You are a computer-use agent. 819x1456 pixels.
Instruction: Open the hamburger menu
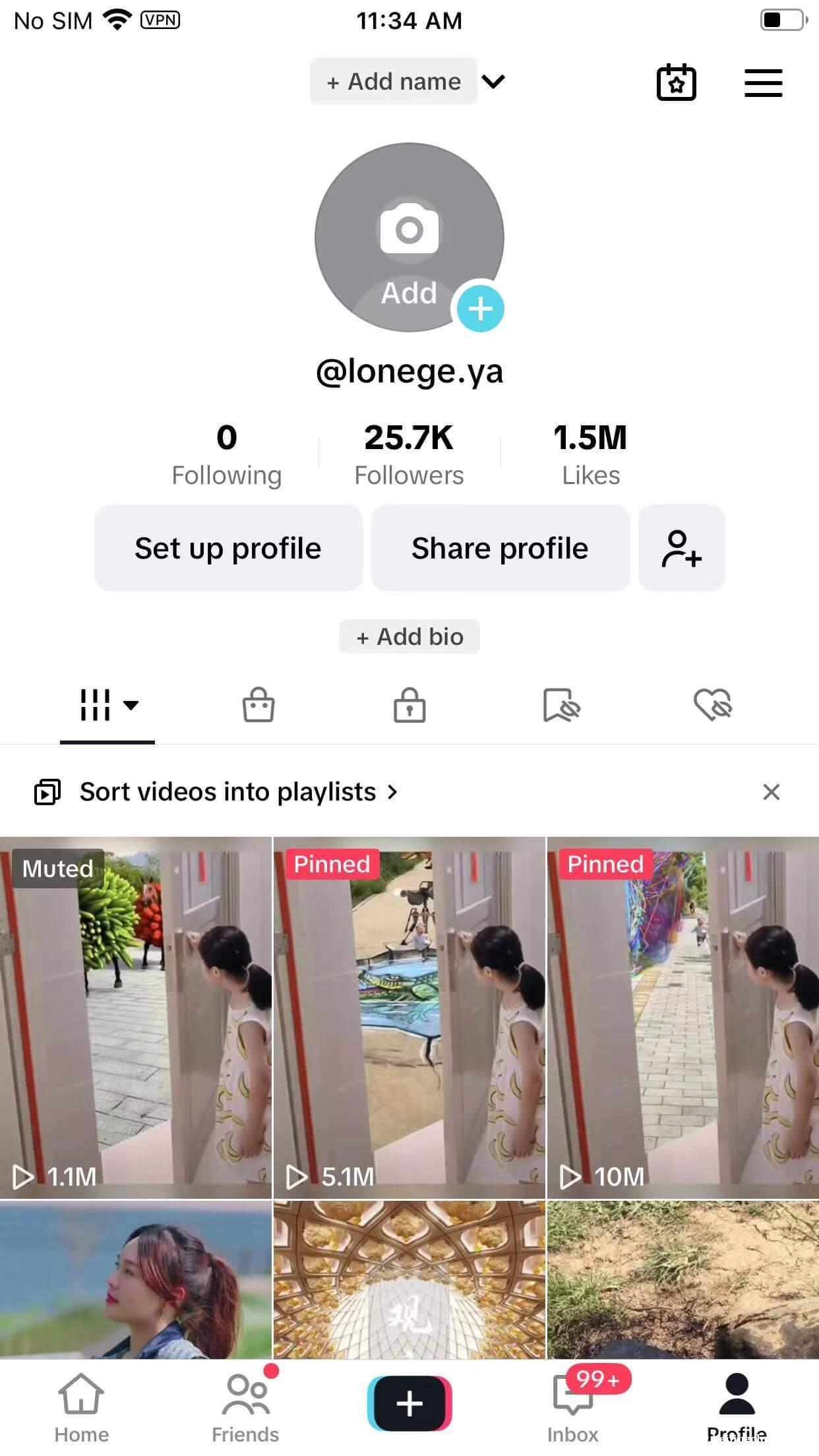tap(763, 83)
